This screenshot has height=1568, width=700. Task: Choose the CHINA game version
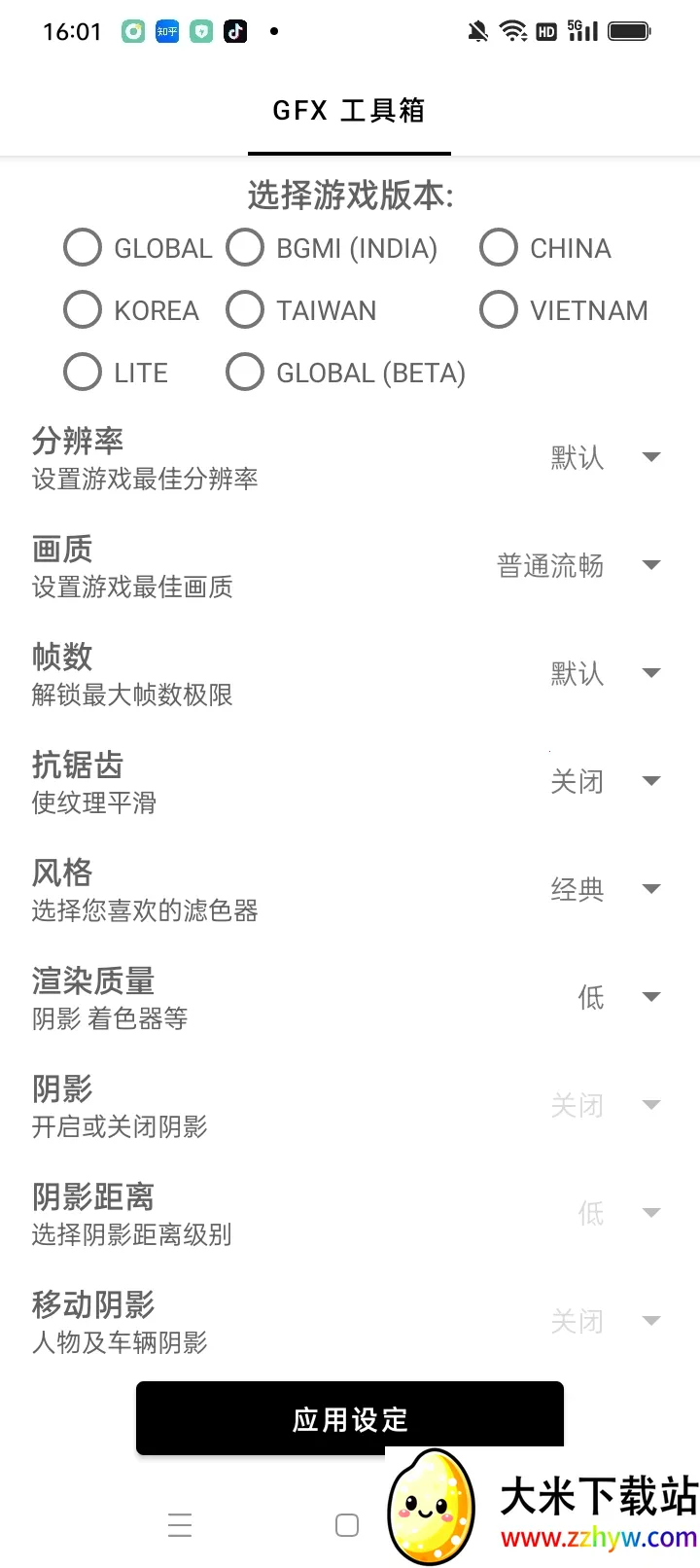(499, 248)
